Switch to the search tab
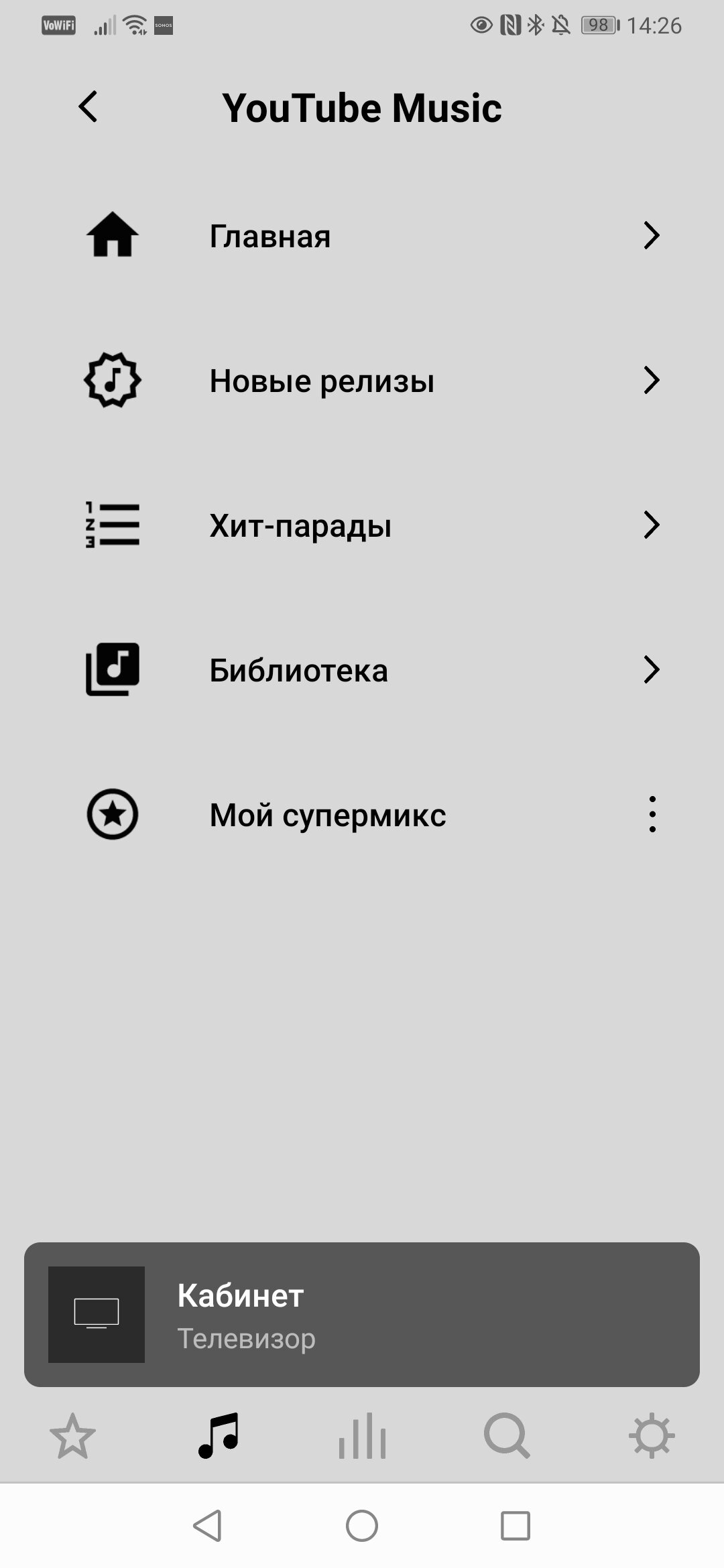The width and height of the screenshot is (724, 1568). 507,1435
